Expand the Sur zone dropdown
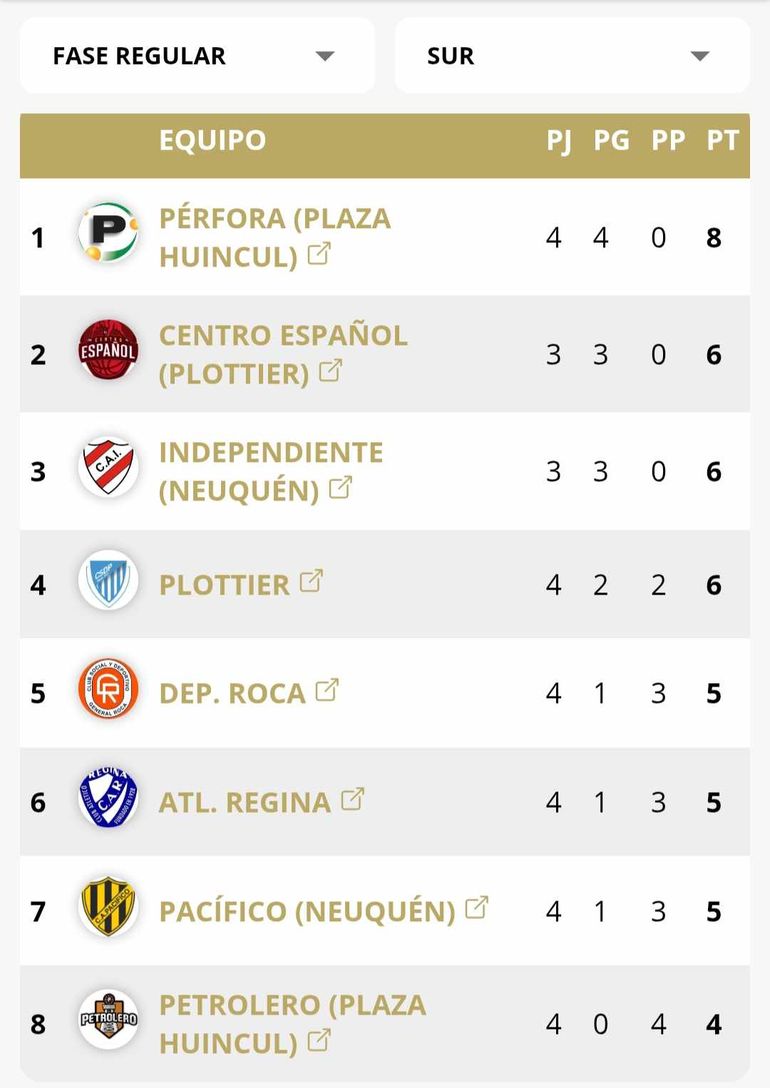This screenshot has height=1088, width=770. click(x=572, y=56)
